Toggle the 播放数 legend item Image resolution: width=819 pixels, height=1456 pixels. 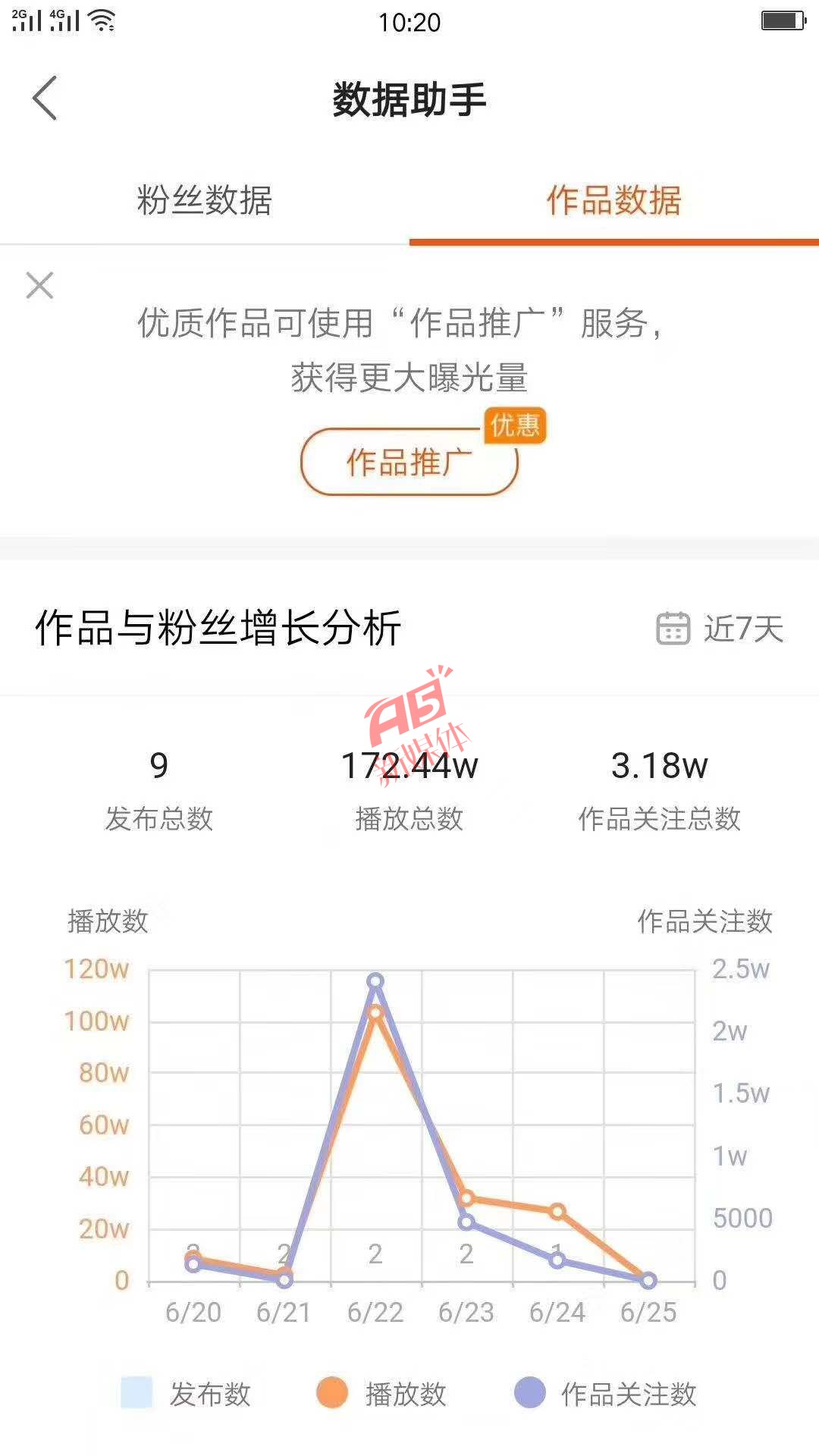[x=381, y=1393]
